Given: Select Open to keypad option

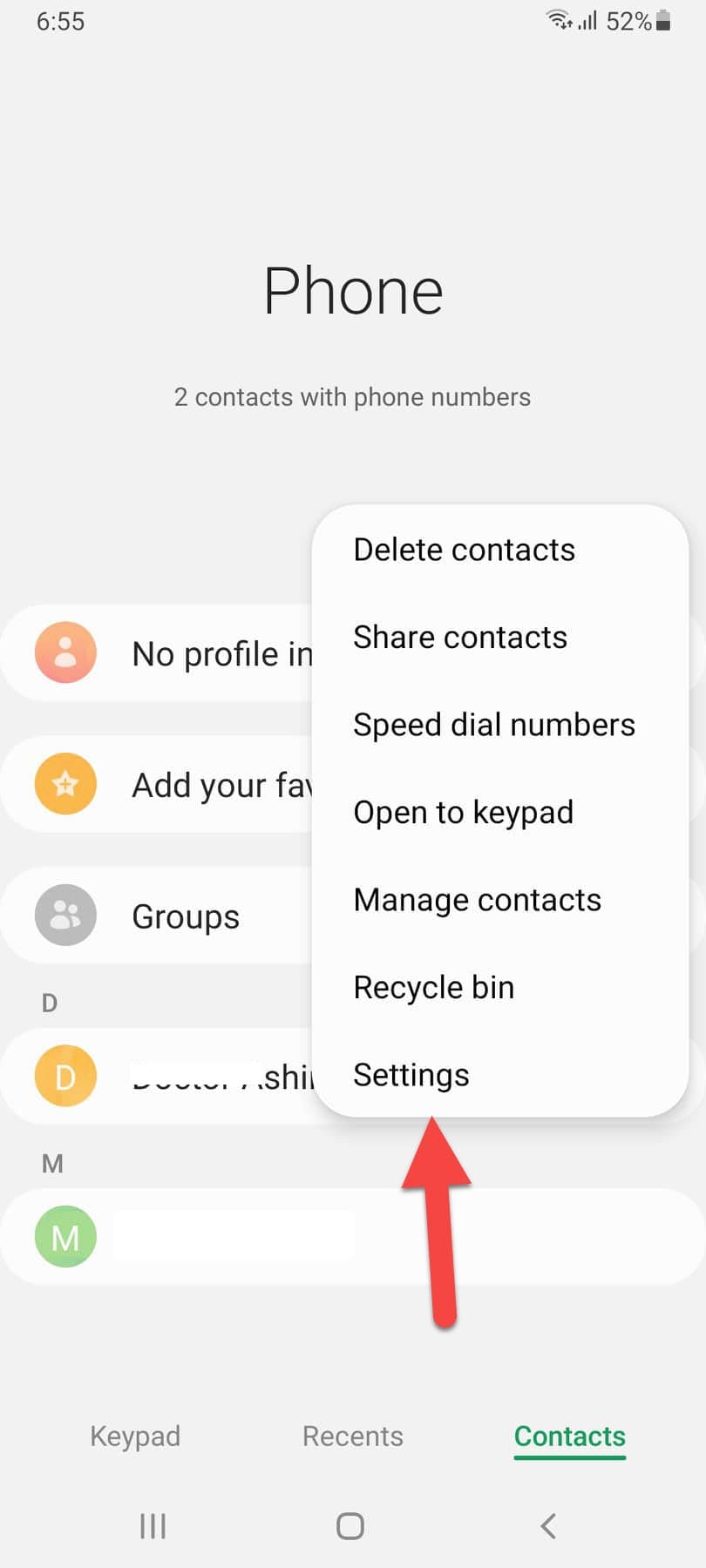Looking at the screenshot, I should tap(463, 813).
